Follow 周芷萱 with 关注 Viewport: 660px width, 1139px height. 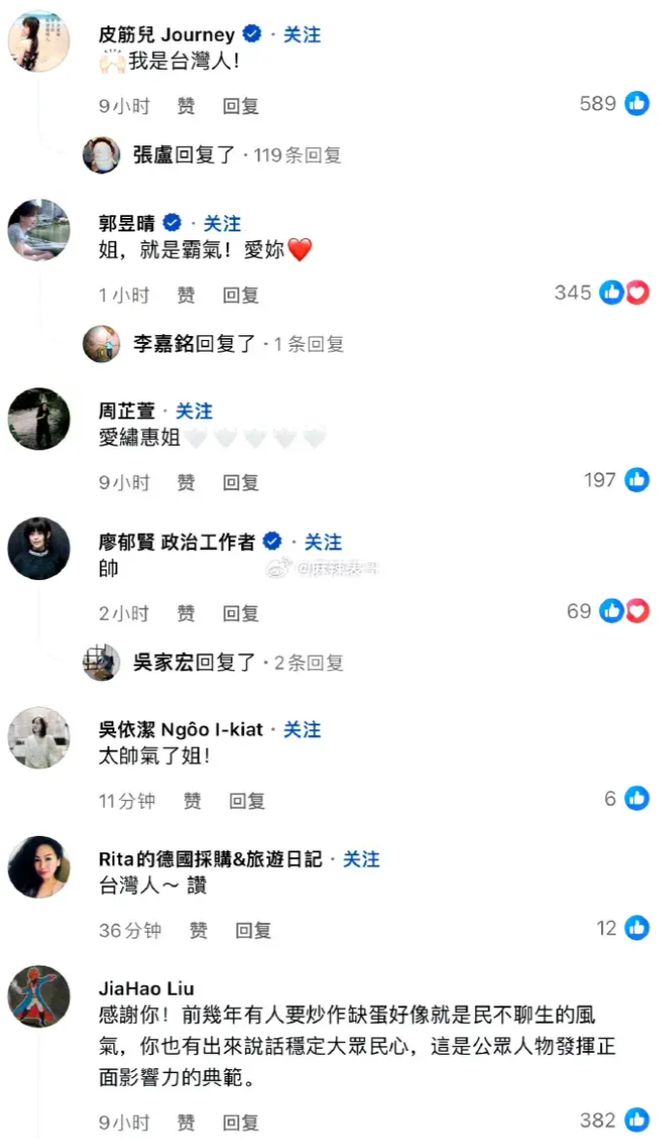[194, 411]
